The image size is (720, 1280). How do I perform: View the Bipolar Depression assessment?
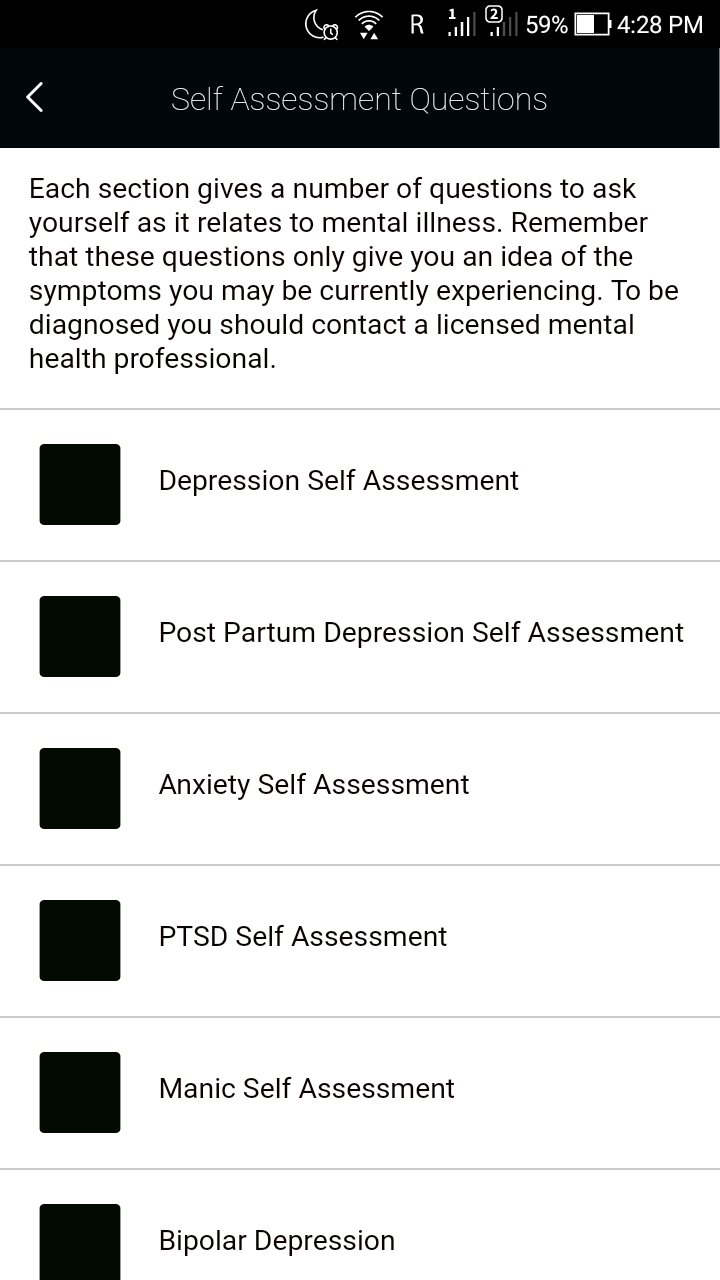[x=276, y=1240]
